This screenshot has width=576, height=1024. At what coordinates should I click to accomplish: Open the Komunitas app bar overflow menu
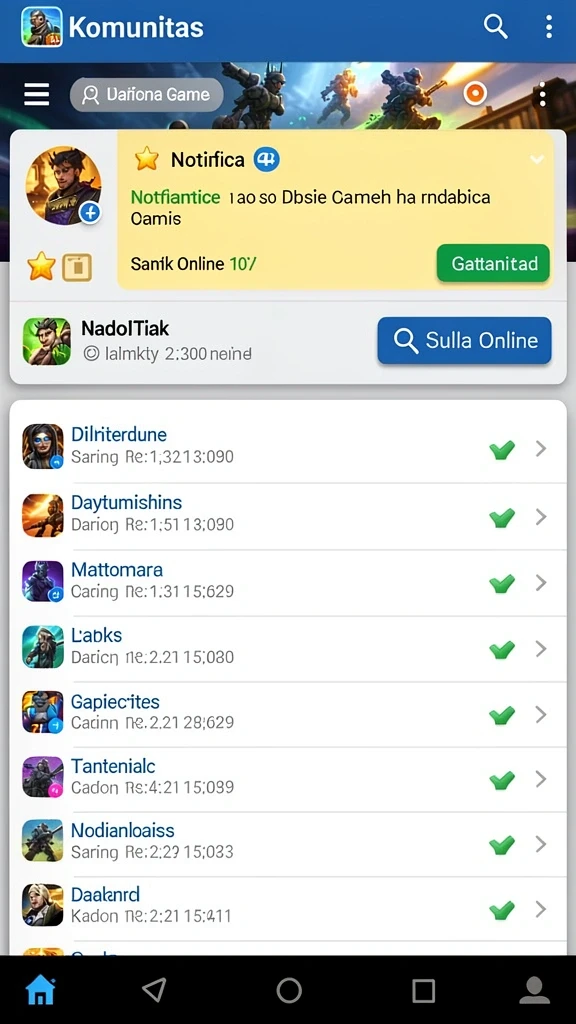[x=549, y=27]
